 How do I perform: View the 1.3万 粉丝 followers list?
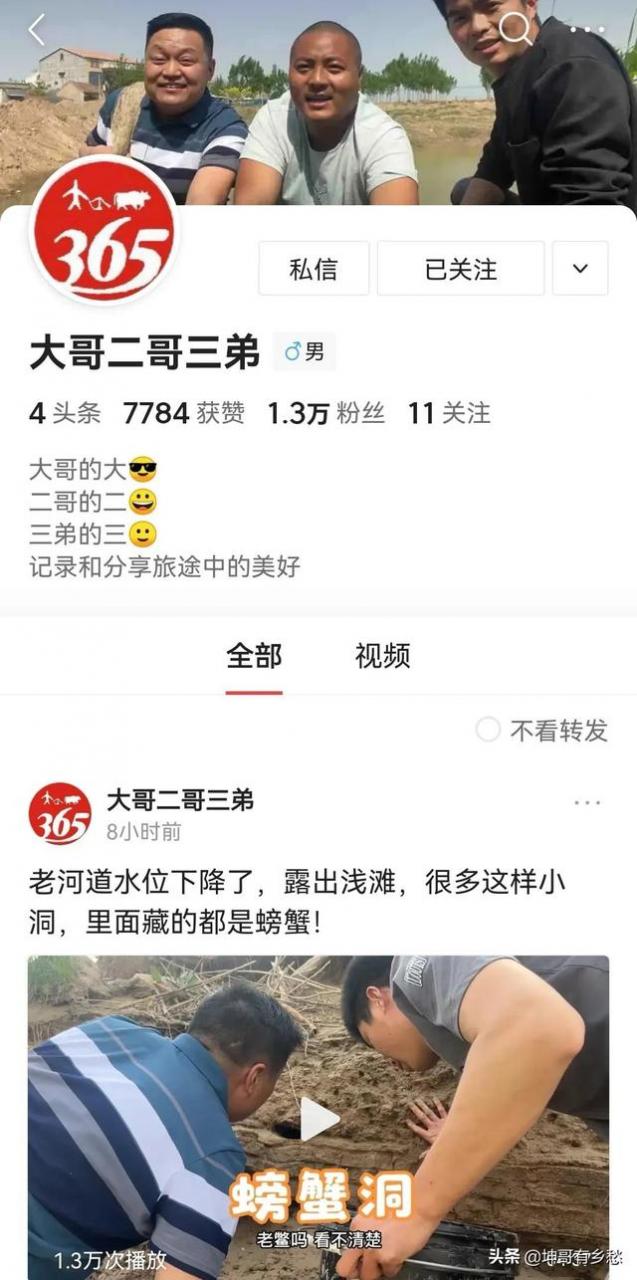(326, 413)
